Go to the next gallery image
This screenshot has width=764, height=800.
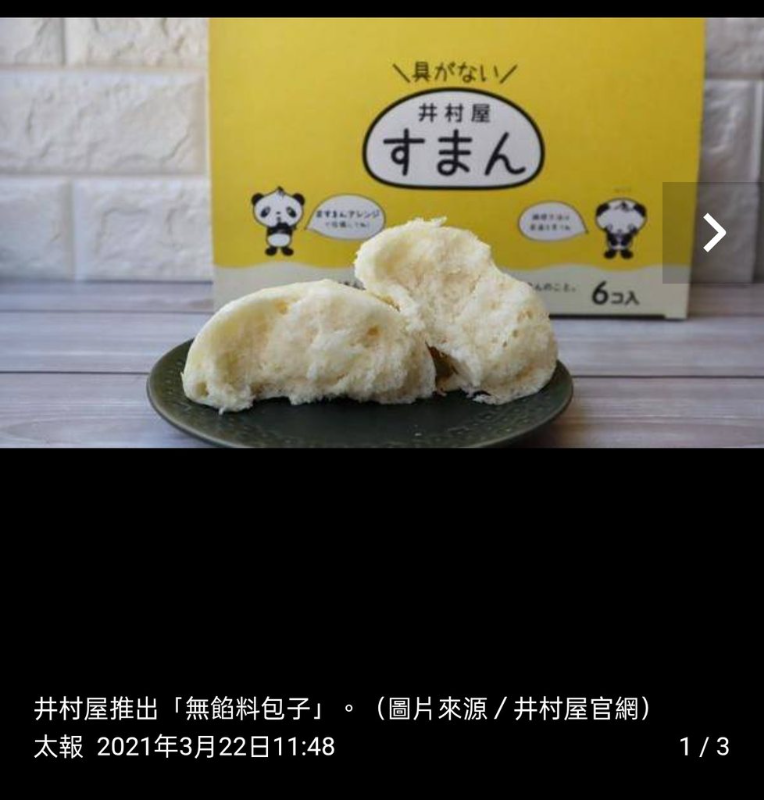click(x=713, y=232)
